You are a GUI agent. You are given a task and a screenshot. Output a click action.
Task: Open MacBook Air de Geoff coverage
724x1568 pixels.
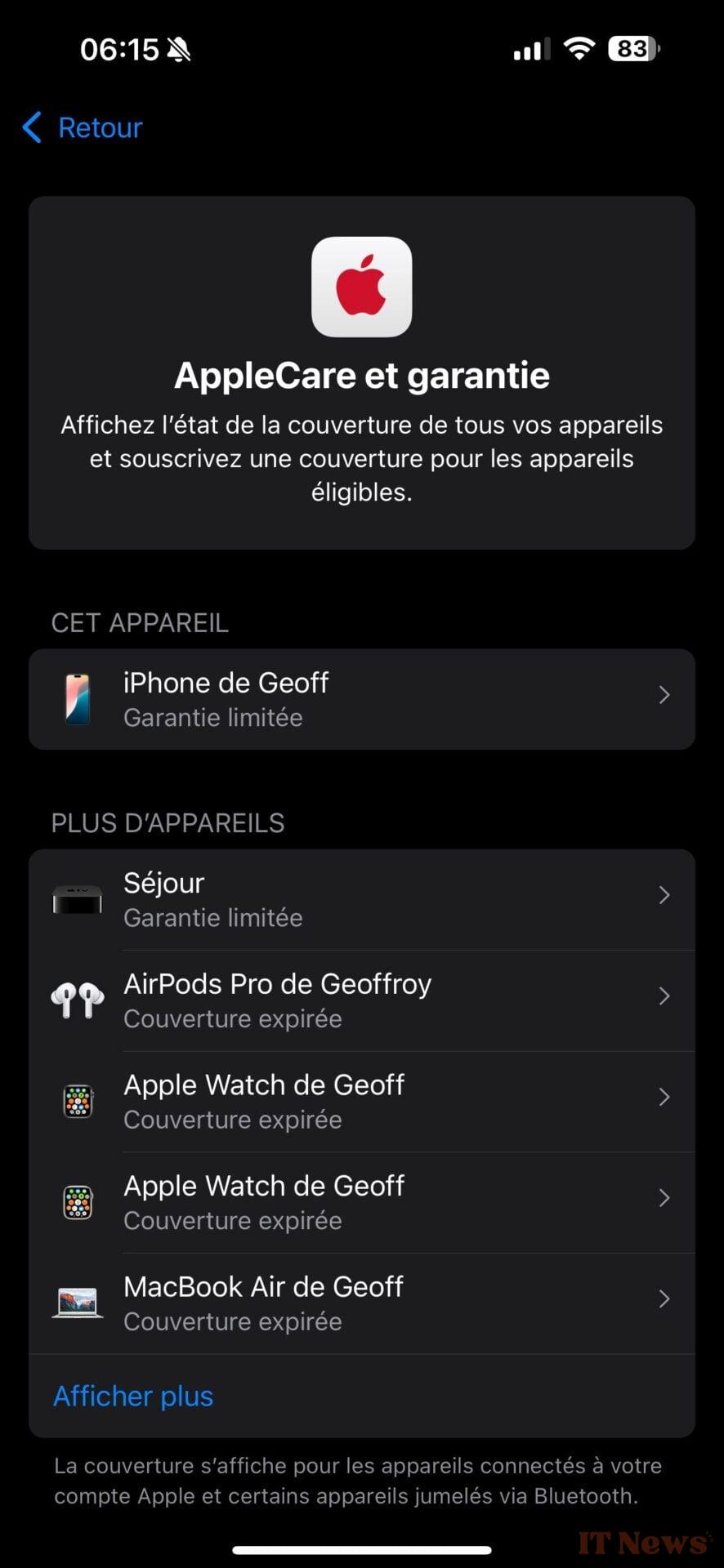pyautogui.click(x=361, y=1303)
